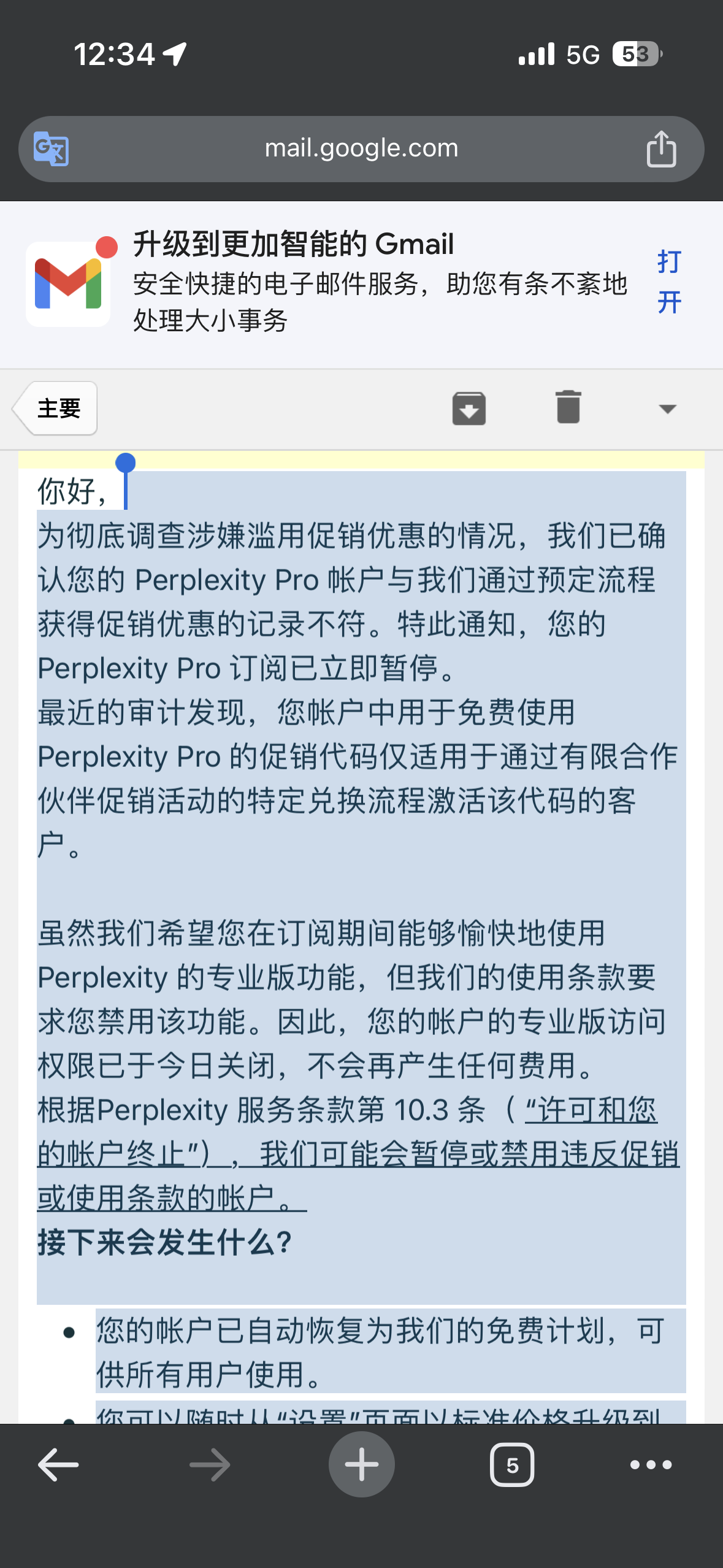
Task: View the 5 open tabs
Action: (512, 1465)
